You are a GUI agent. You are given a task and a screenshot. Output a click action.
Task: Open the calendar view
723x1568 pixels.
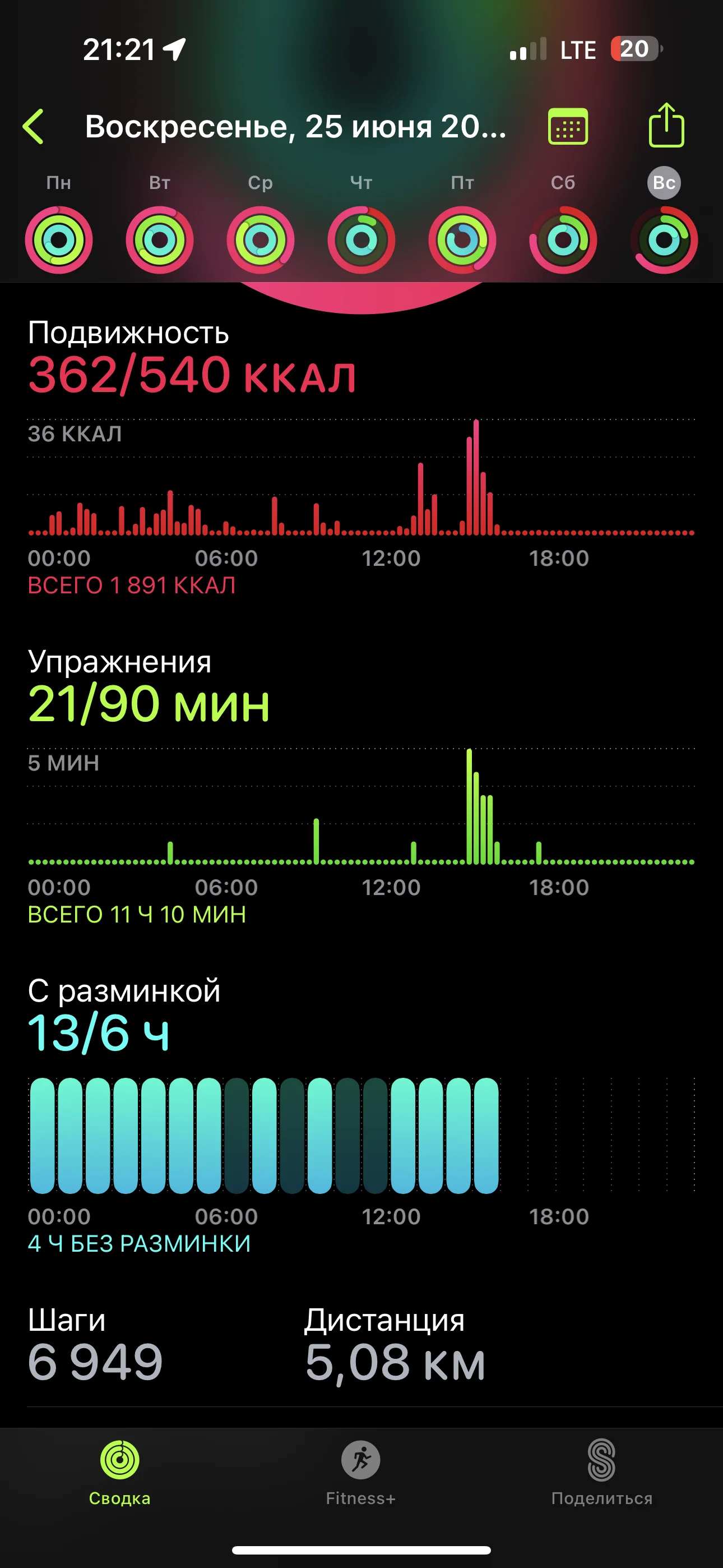pos(568,127)
